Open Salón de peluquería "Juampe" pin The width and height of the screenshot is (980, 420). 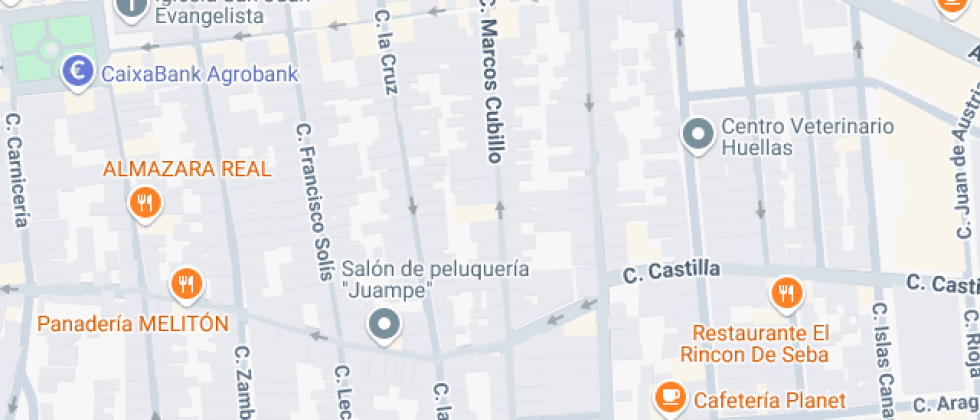(x=384, y=325)
